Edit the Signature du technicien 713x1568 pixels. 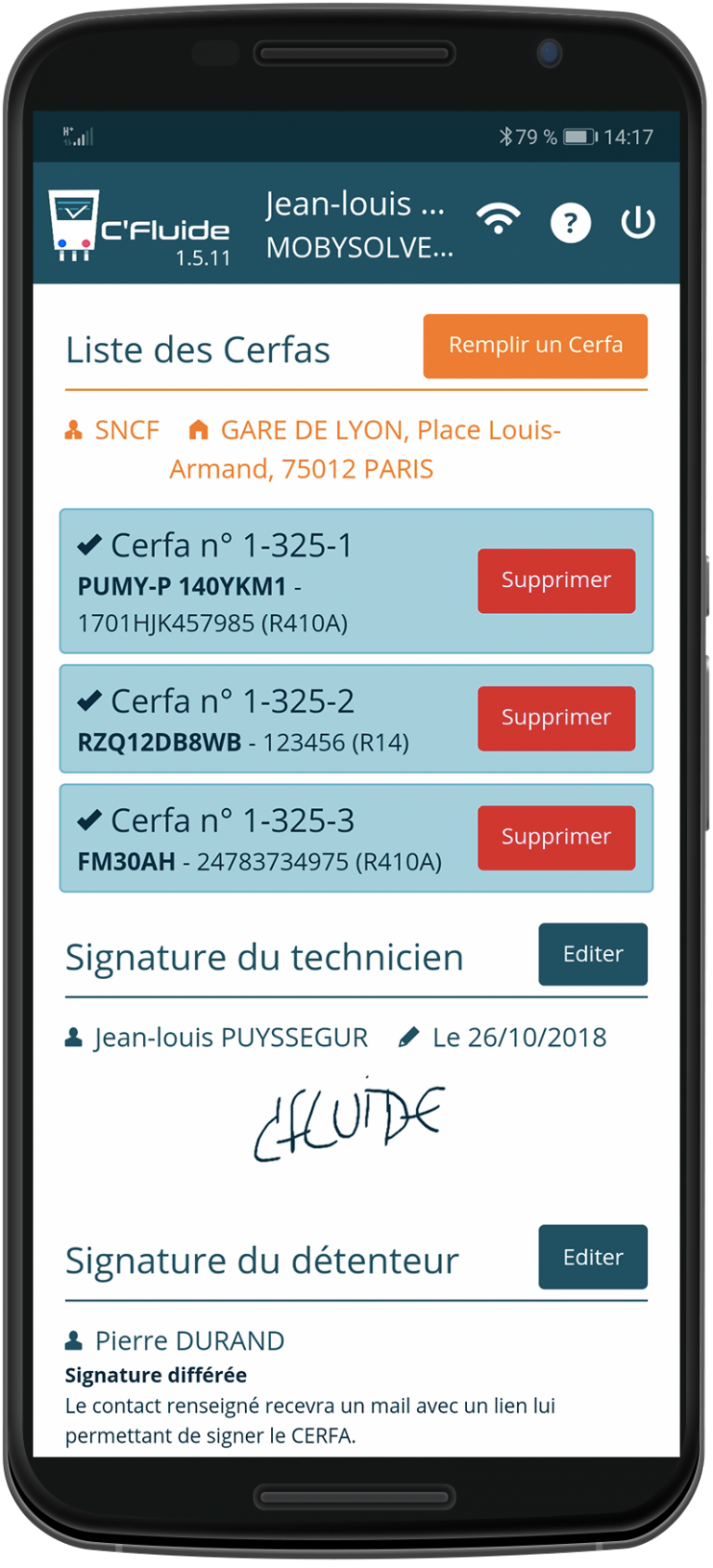point(593,954)
